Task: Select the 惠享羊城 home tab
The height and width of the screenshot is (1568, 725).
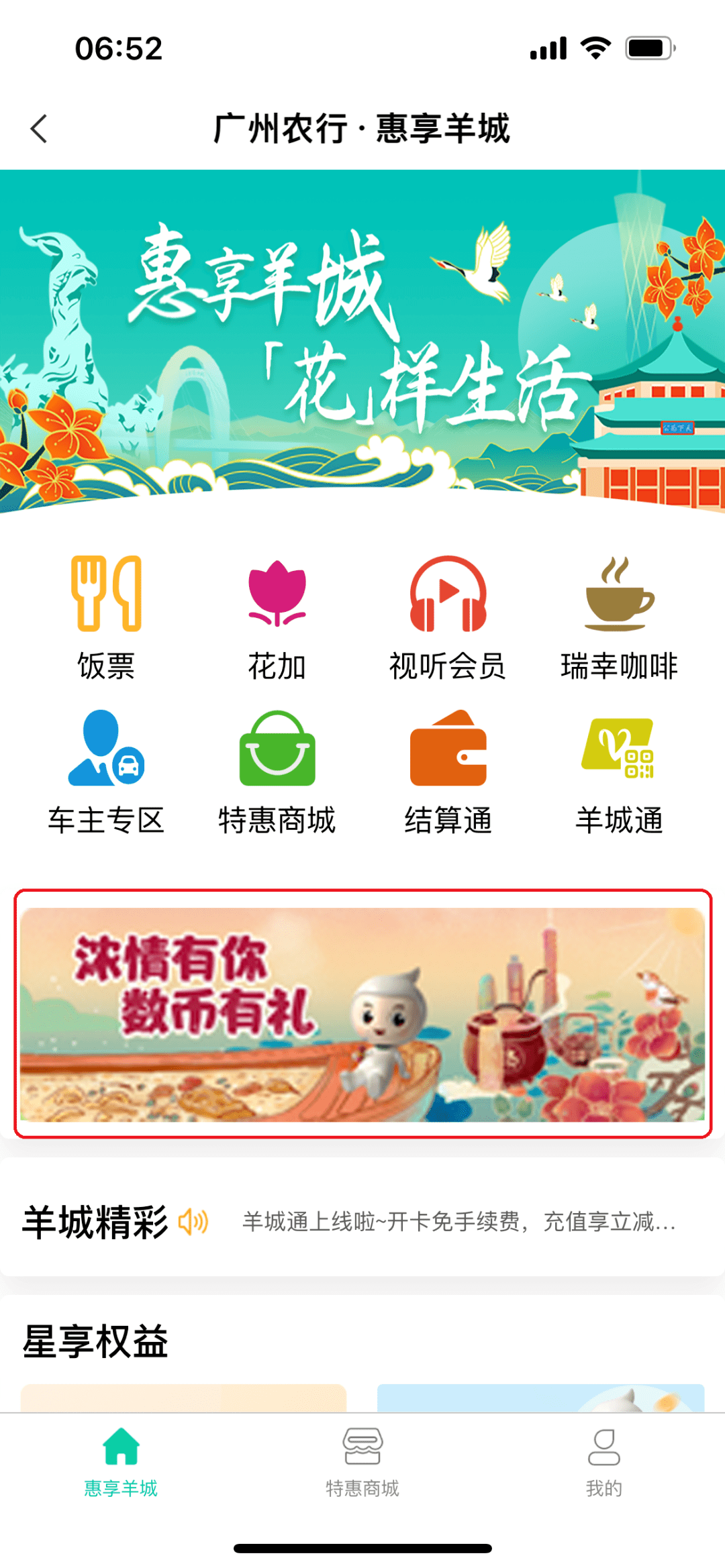Action: coord(121,1463)
